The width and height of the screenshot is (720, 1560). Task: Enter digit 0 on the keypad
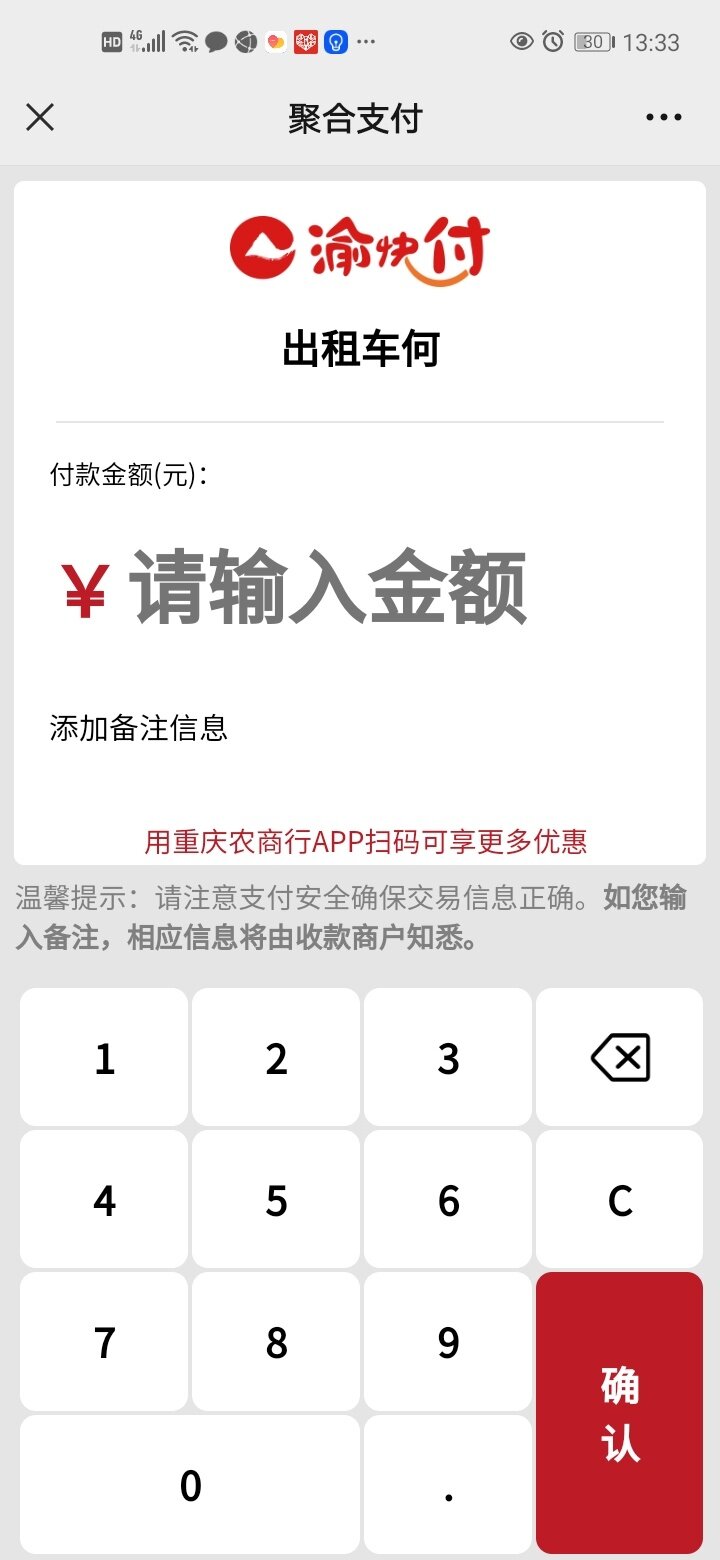click(x=190, y=1484)
